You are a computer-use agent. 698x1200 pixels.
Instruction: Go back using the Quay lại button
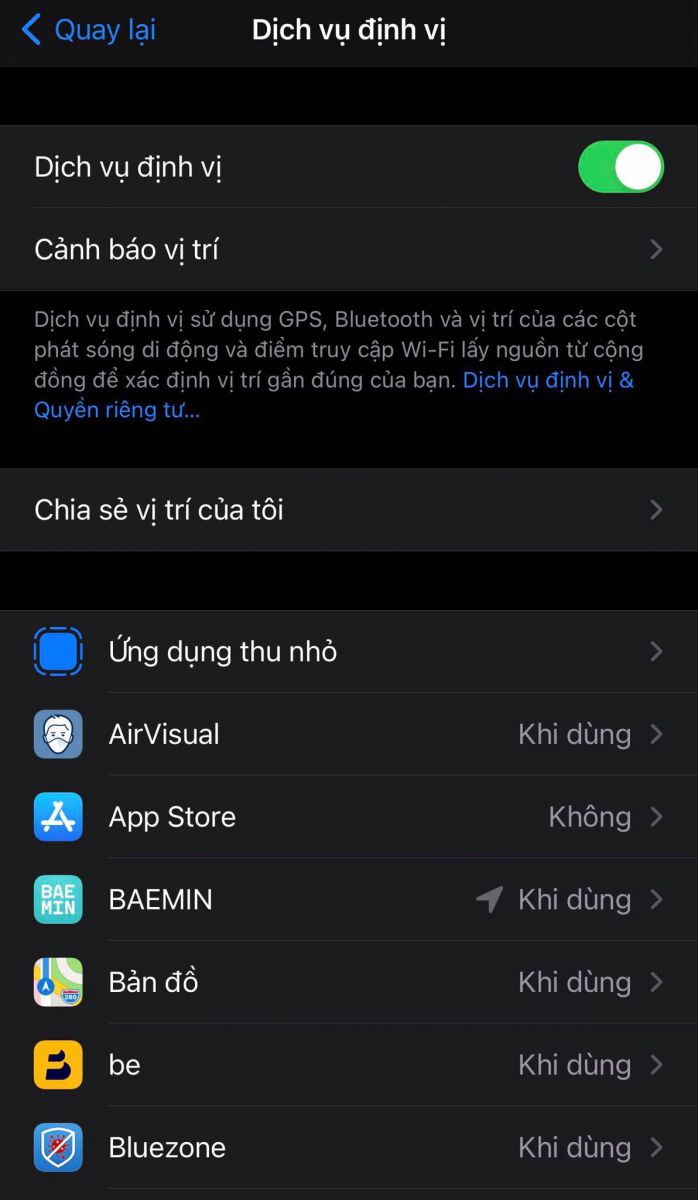click(x=88, y=30)
